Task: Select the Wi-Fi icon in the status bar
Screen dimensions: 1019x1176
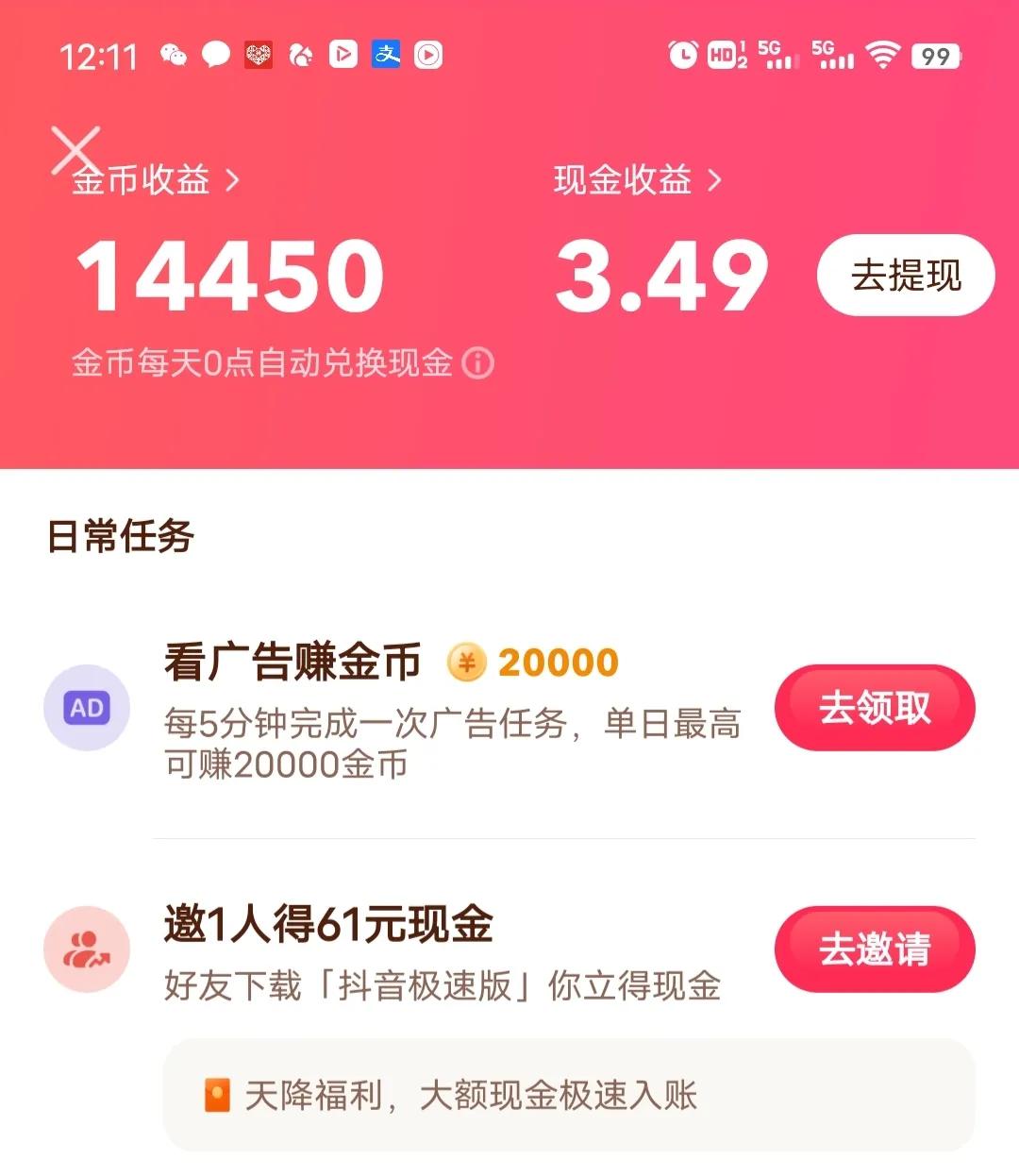Action: coord(884,57)
